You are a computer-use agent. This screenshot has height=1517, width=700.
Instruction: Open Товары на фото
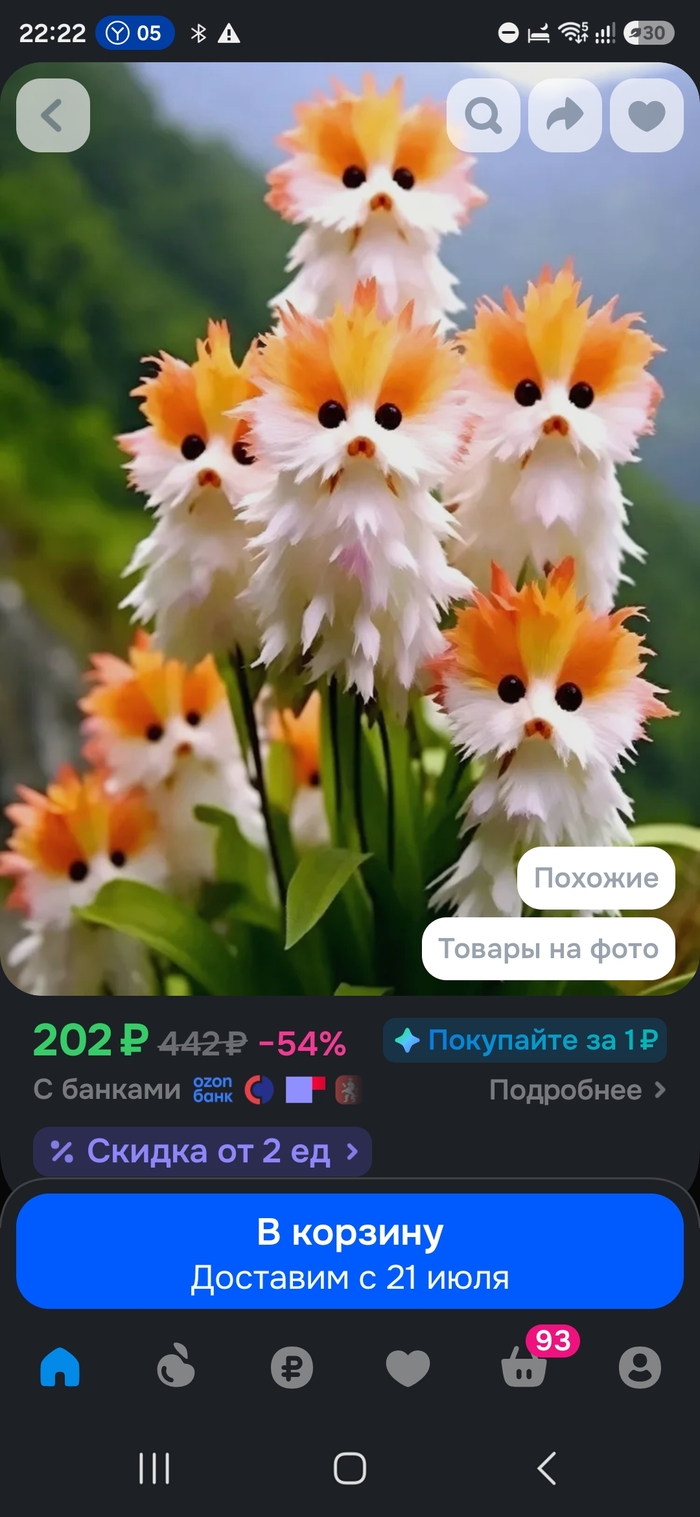(x=548, y=948)
